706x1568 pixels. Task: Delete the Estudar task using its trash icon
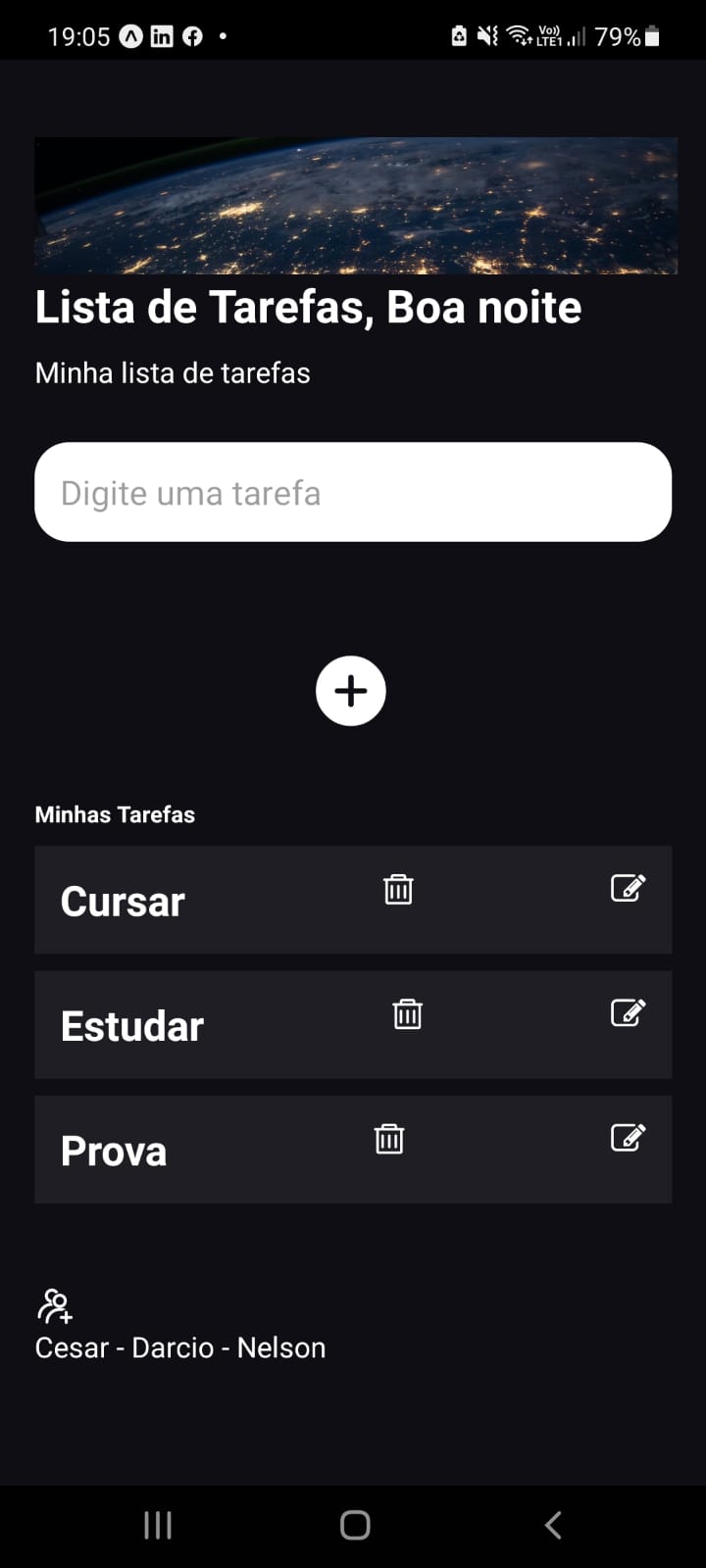(407, 1014)
